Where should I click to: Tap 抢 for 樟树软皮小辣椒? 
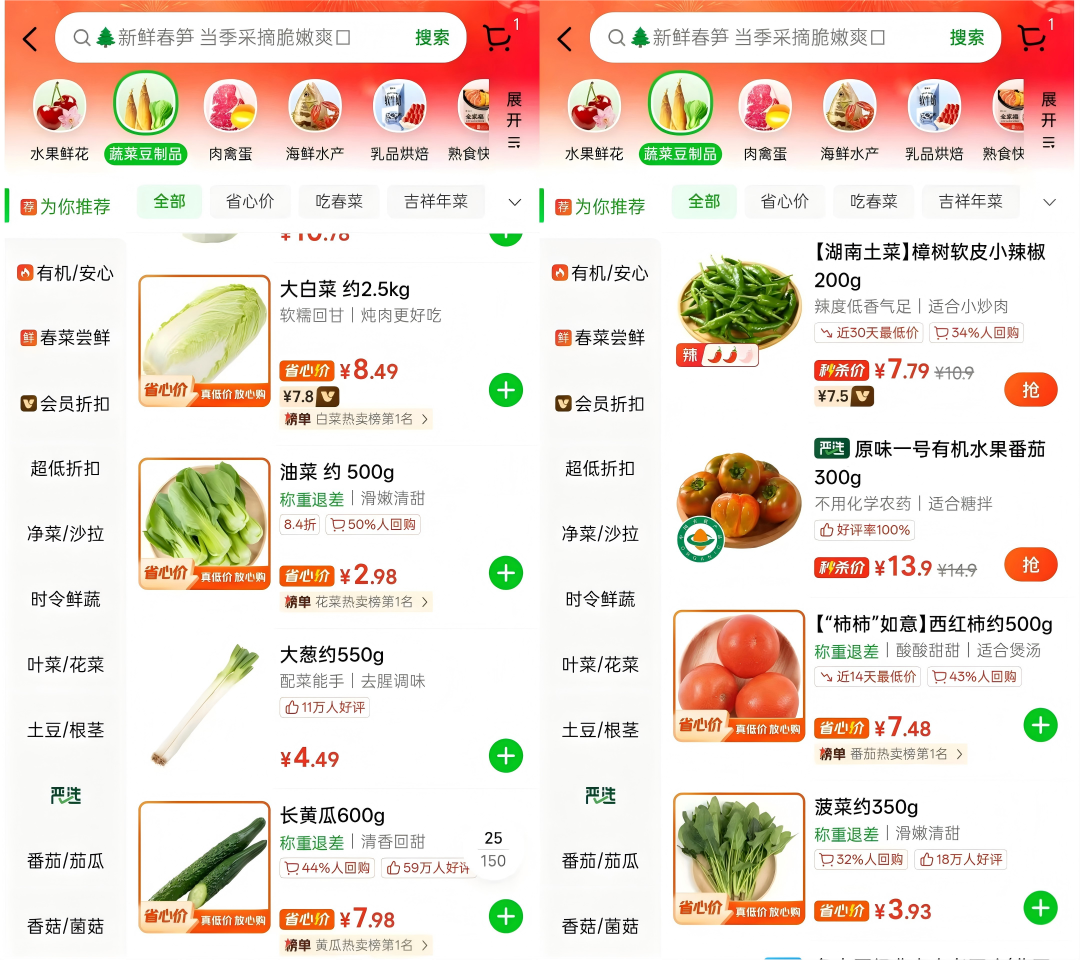1030,390
